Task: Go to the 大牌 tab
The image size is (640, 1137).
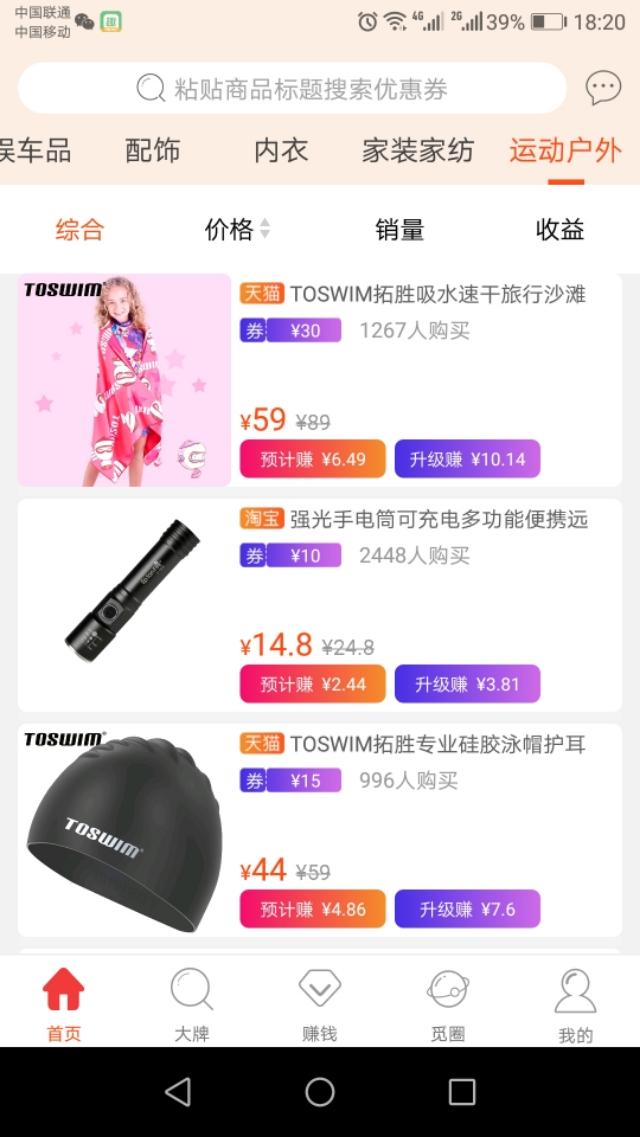Action: point(191,1003)
